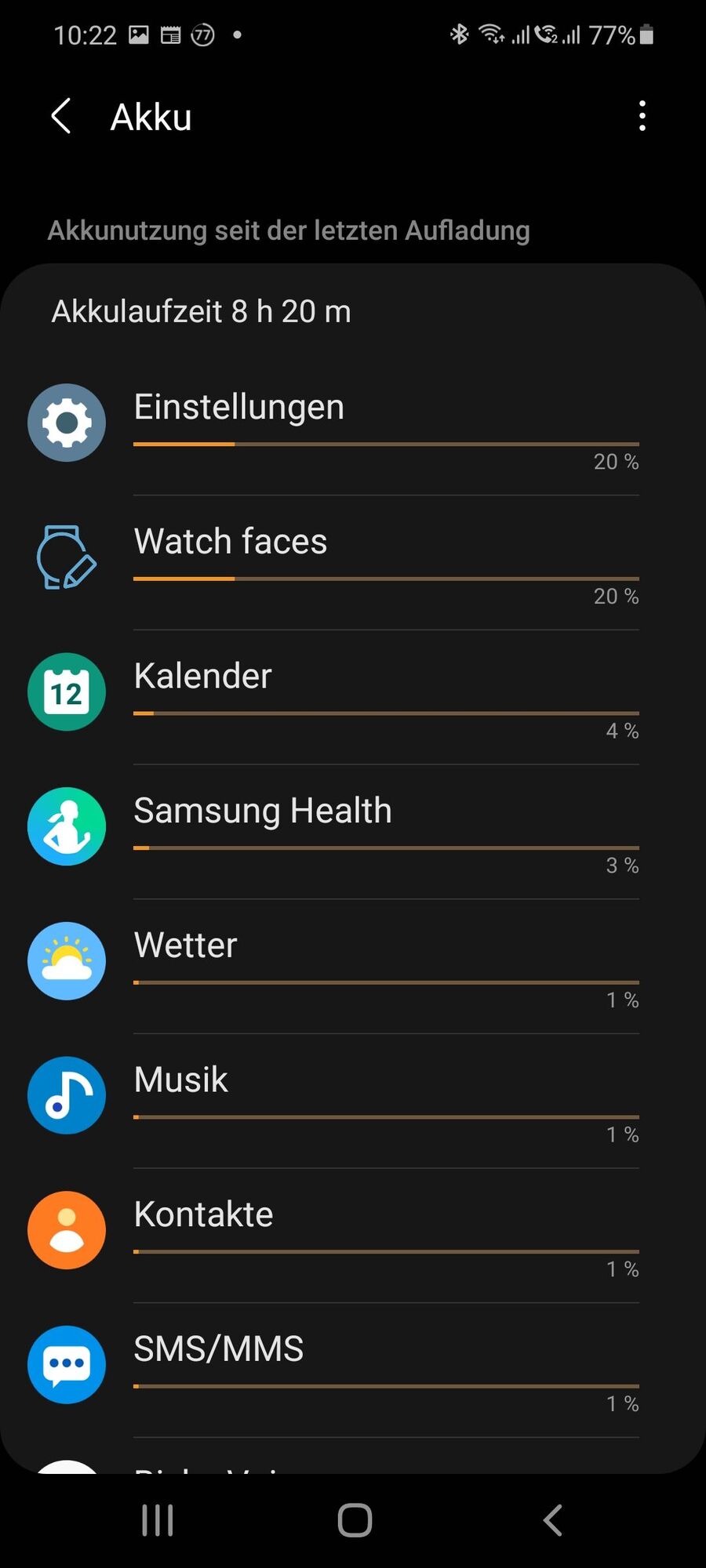Go back from the Akku screen
The width and height of the screenshot is (706, 1568).
coord(61,116)
